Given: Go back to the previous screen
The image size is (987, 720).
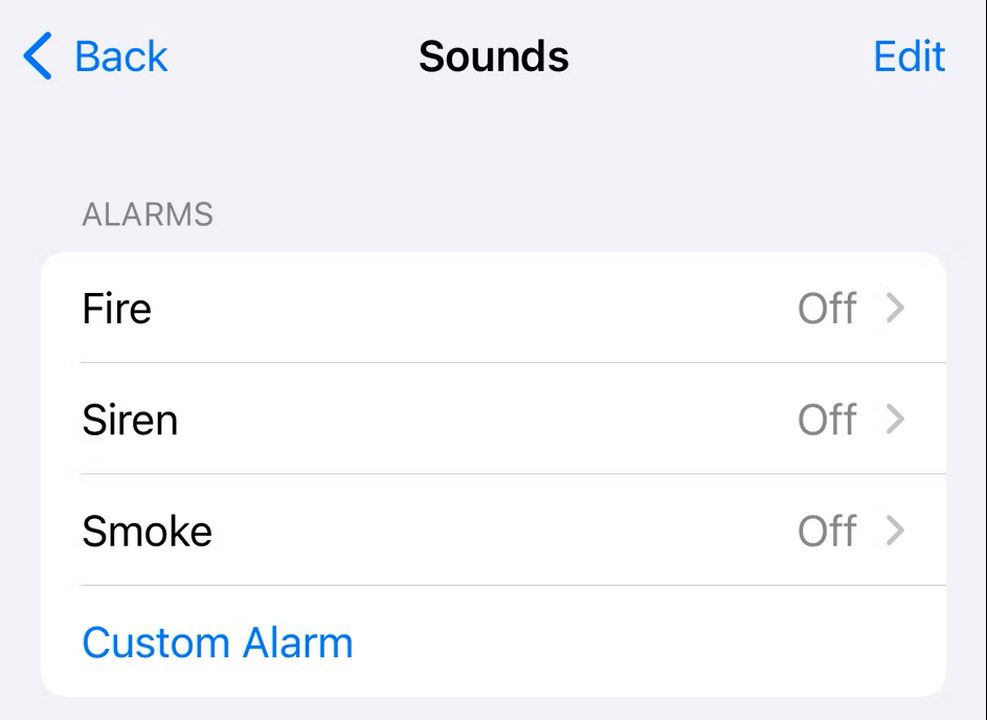Looking at the screenshot, I should [96, 57].
